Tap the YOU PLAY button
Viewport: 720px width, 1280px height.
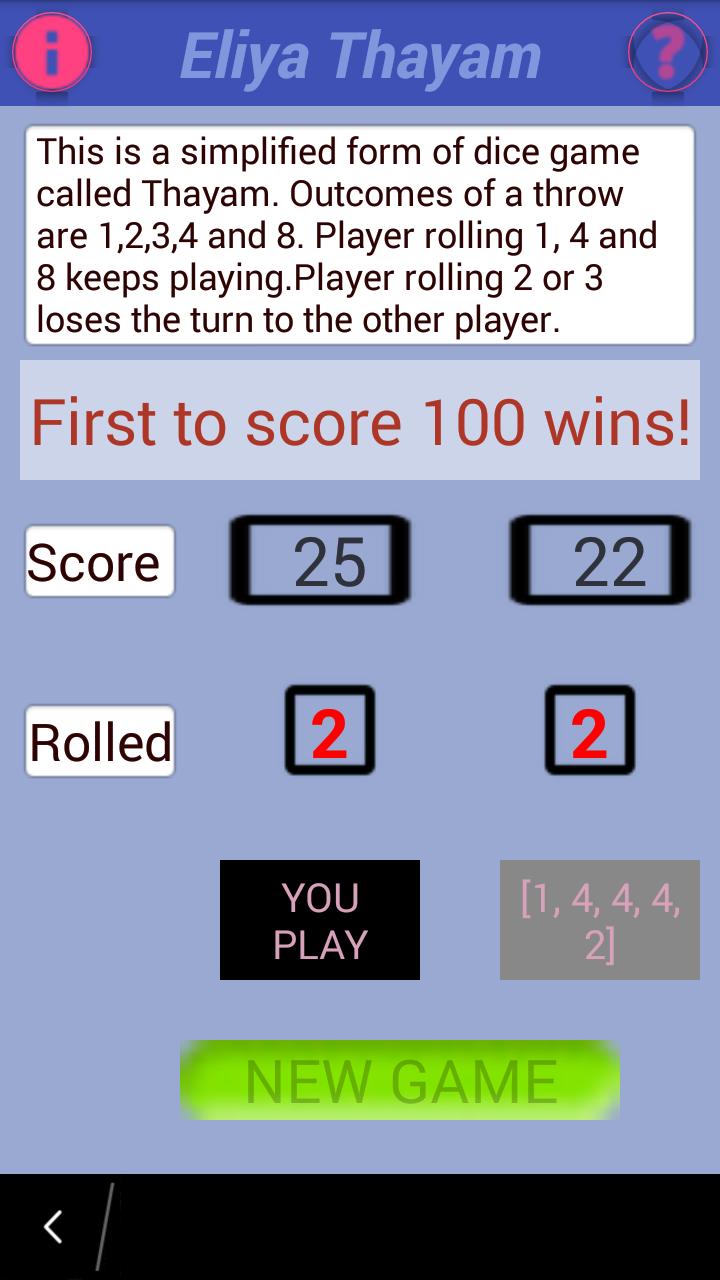[x=320, y=920]
